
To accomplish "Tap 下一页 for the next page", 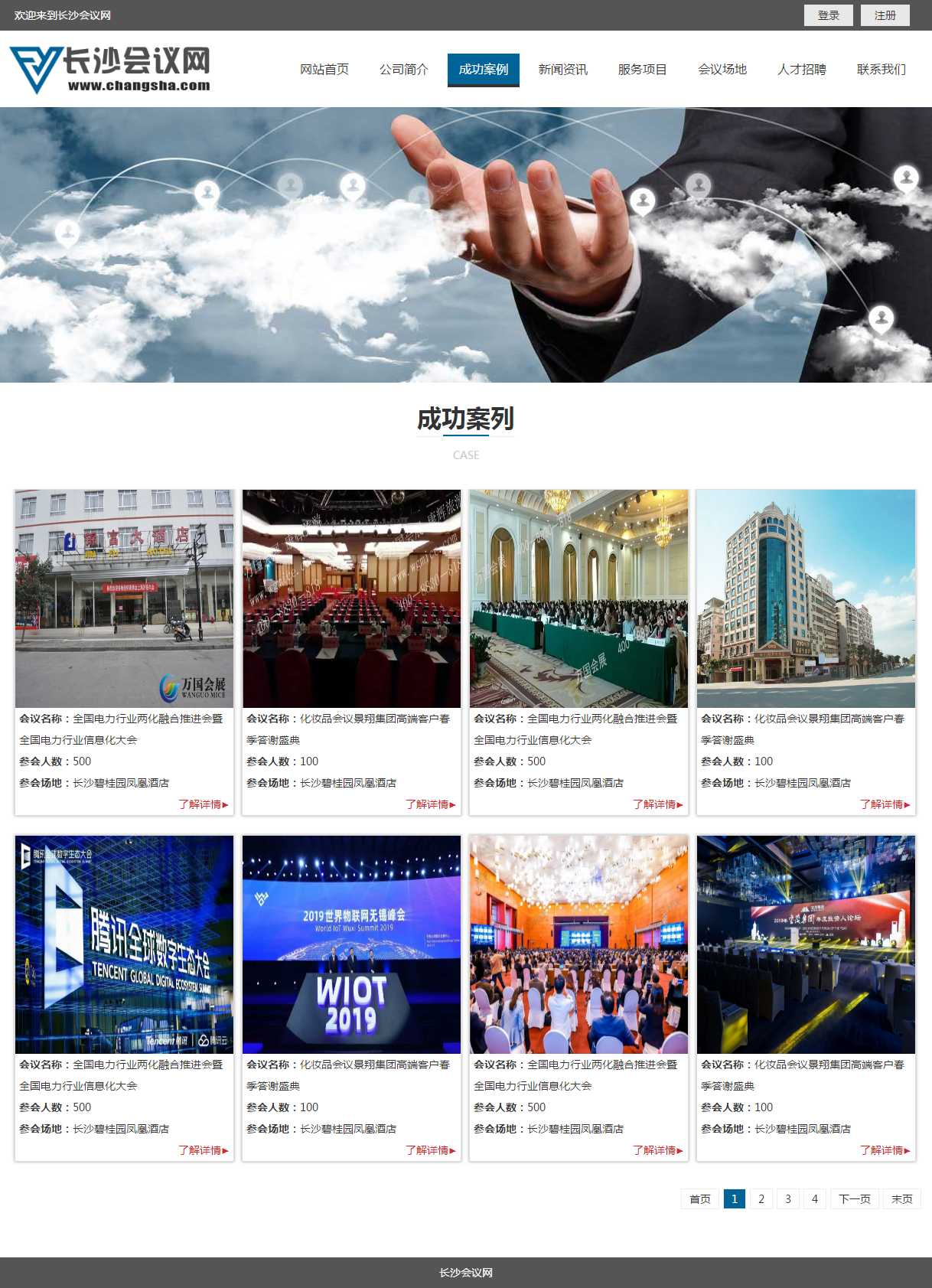I will [x=854, y=1198].
